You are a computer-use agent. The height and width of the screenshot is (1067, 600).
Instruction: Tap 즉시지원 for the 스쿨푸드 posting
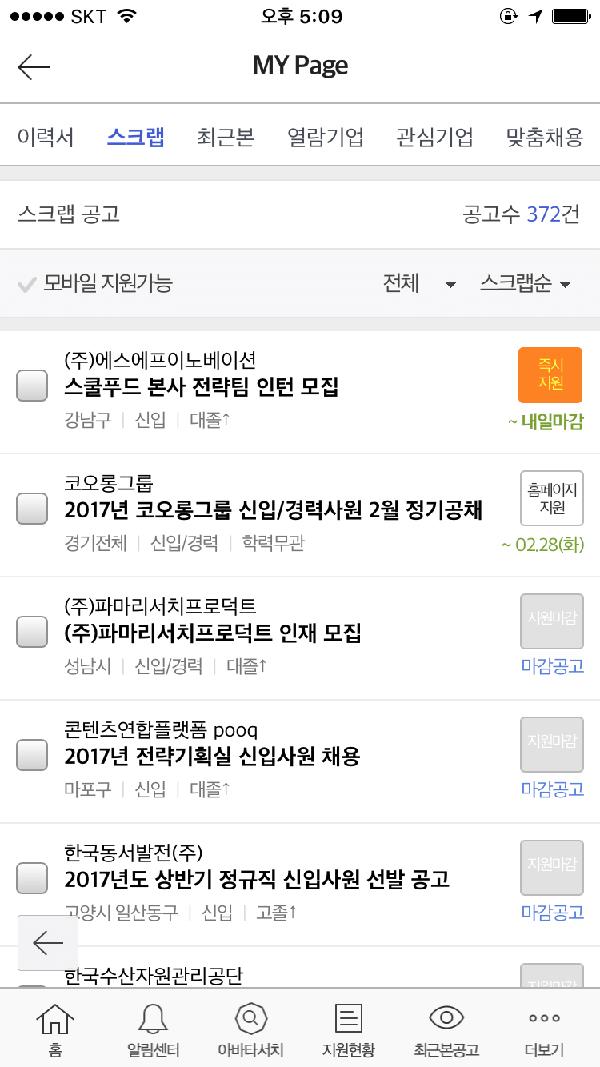[x=550, y=375]
